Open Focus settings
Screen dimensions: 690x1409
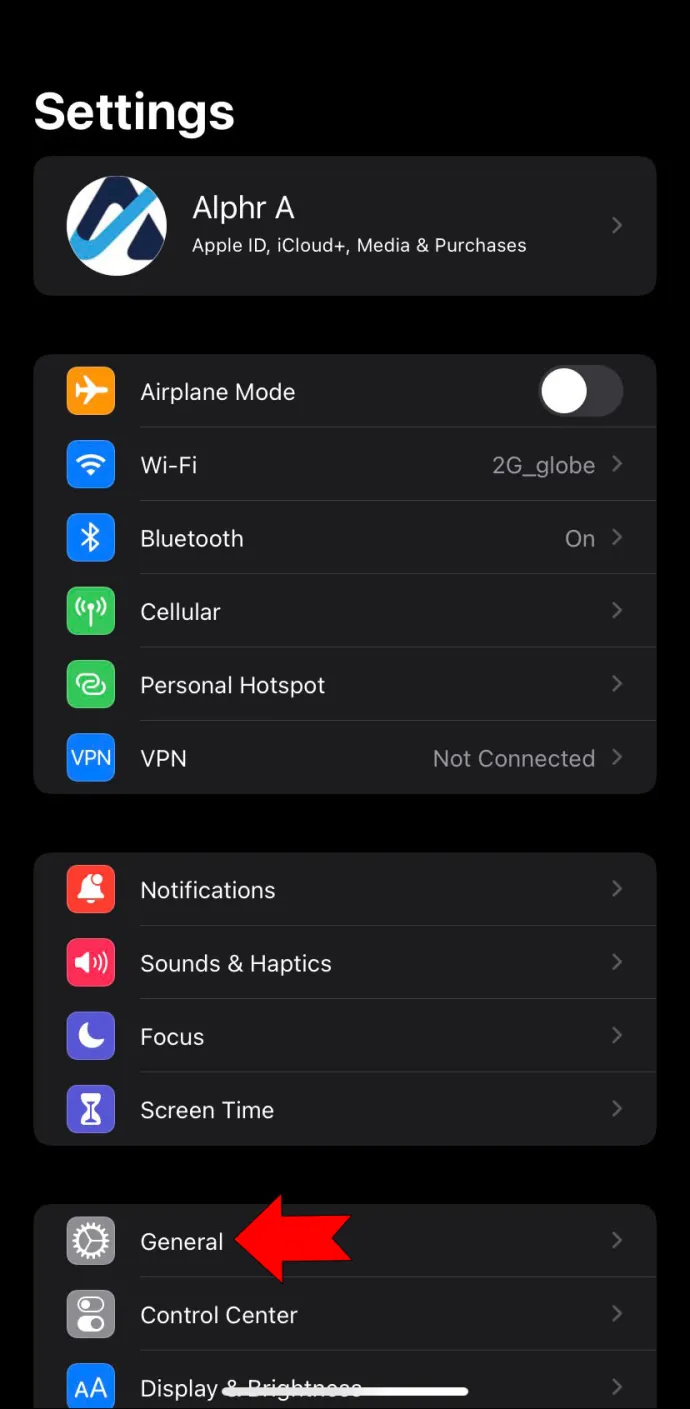point(345,1036)
